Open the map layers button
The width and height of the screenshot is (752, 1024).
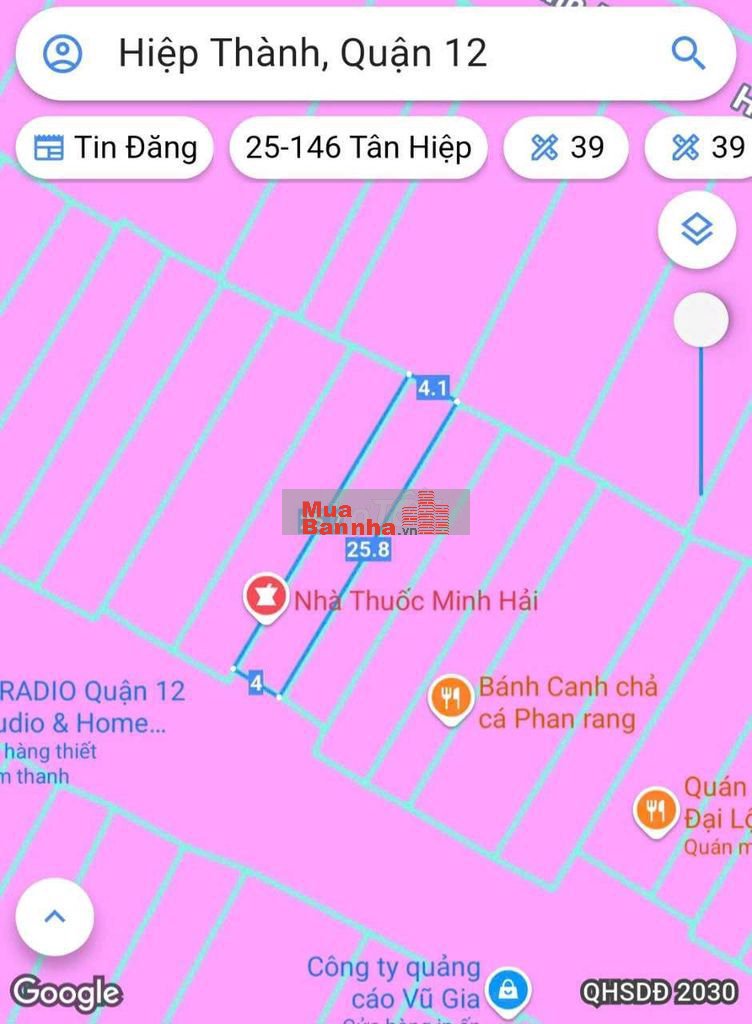[x=696, y=231]
